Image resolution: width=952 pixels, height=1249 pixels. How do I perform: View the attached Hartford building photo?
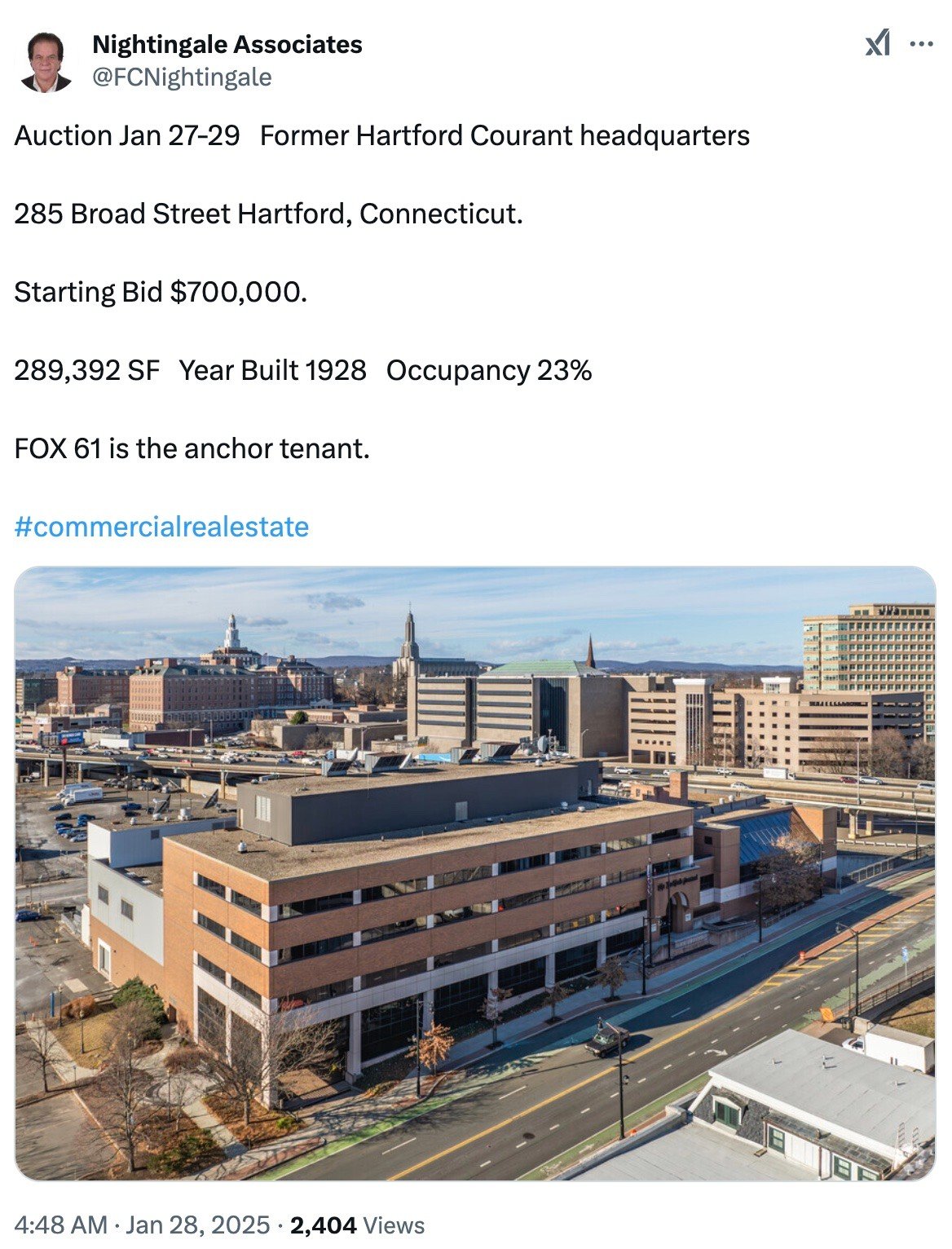tap(475, 872)
